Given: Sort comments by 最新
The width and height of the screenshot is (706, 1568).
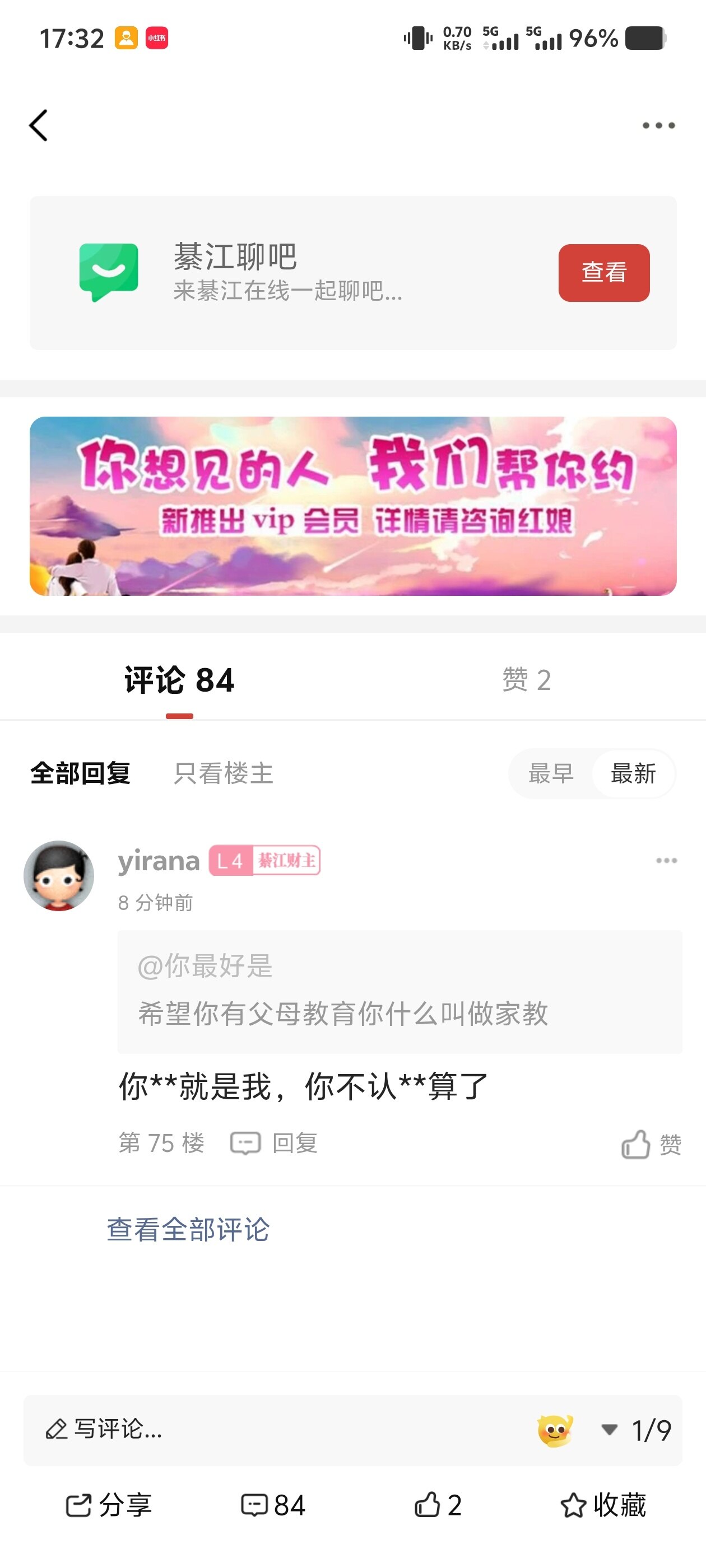Looking at the screenshot, I should [633, 773].
